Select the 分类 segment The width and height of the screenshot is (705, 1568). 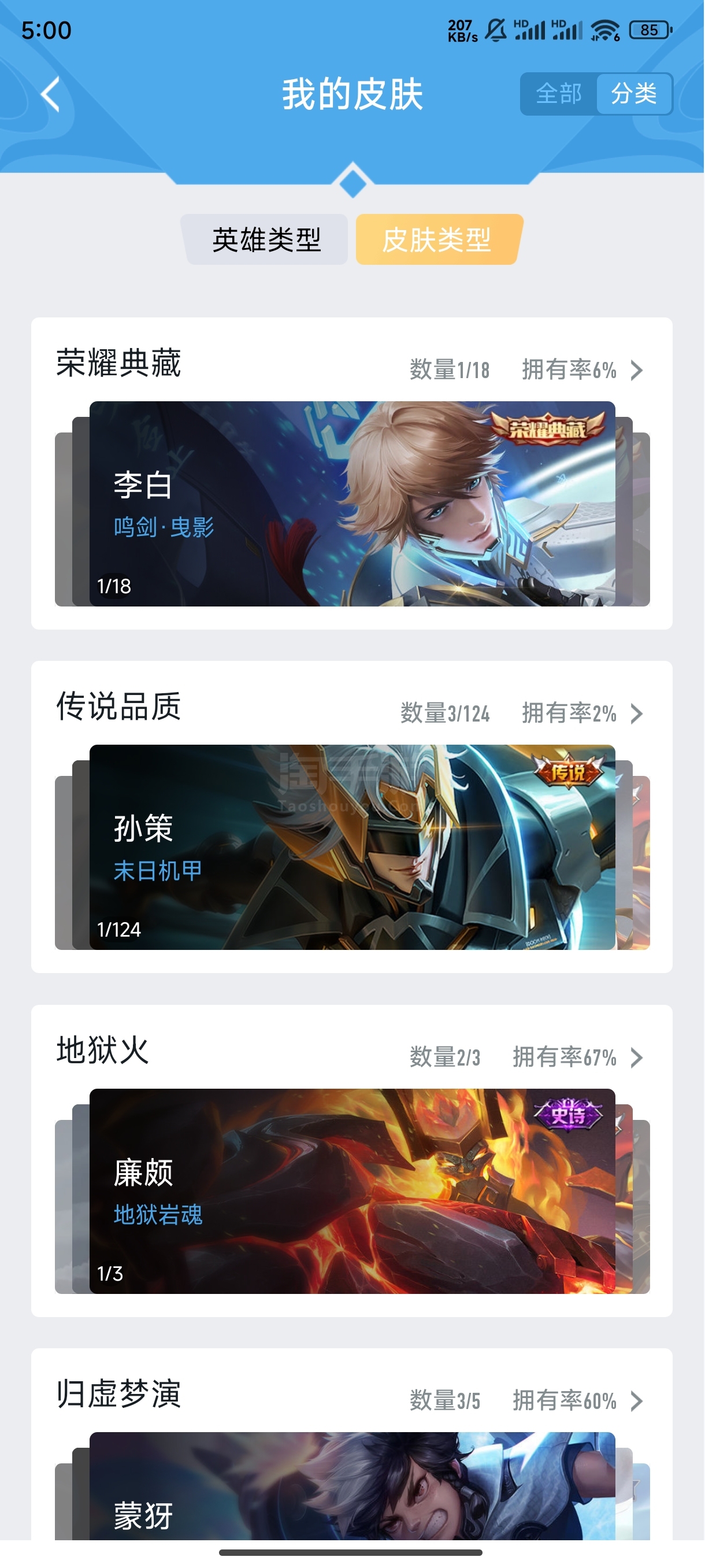pos(634,94)
